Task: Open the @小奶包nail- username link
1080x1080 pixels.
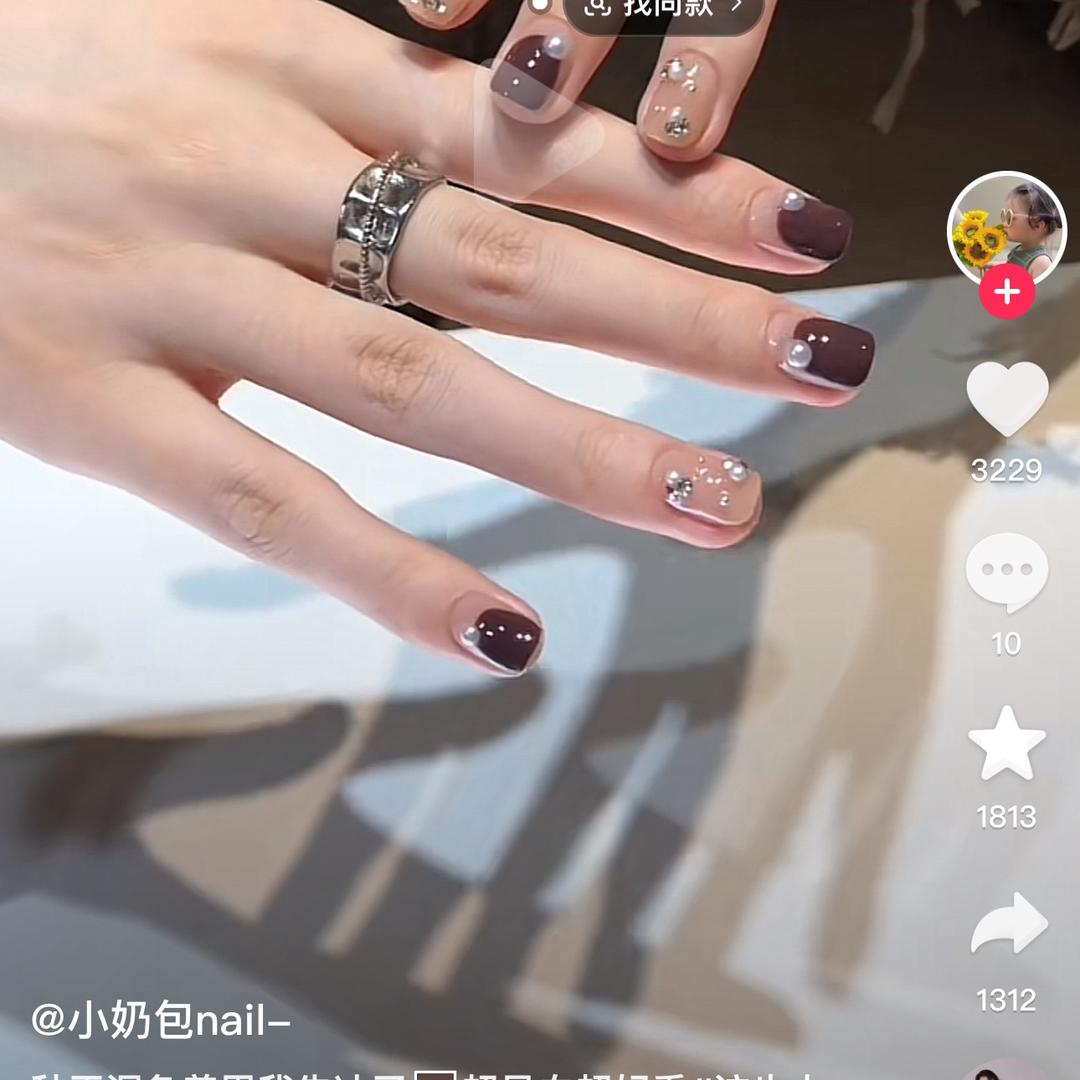Action: (x=160, y=1021)
